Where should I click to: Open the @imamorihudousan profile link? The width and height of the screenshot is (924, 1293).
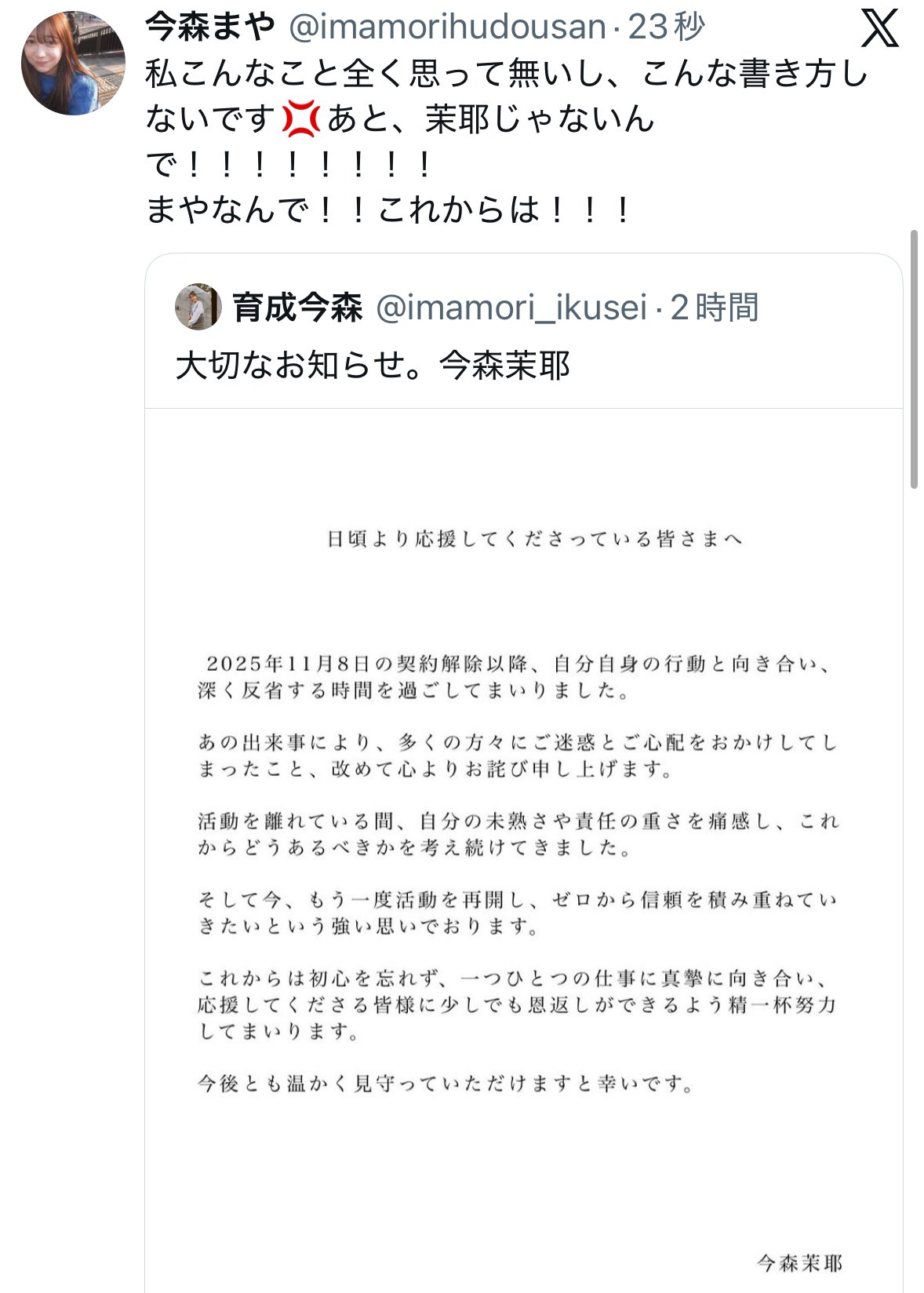click(447, 27)
